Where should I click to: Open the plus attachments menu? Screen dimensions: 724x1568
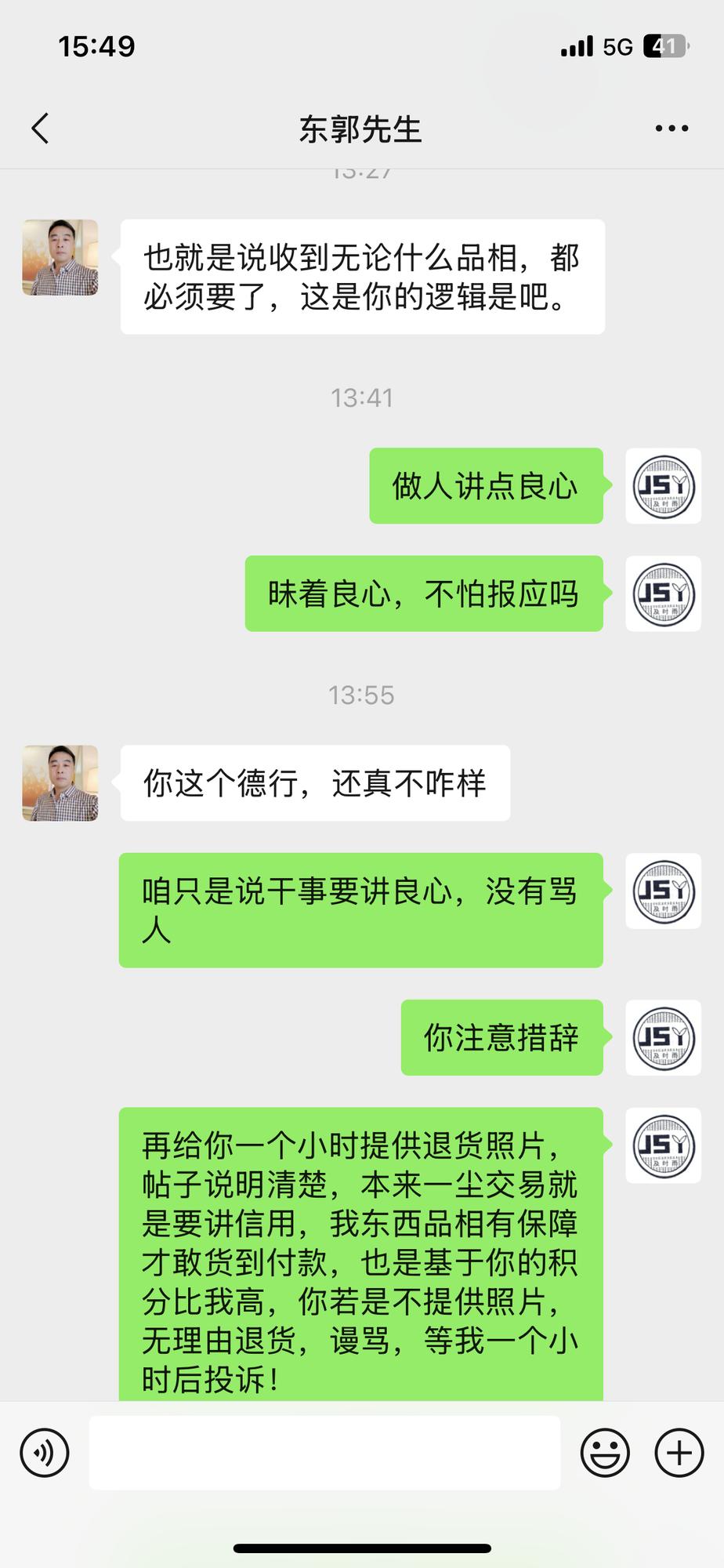[x=679, y=1453]
